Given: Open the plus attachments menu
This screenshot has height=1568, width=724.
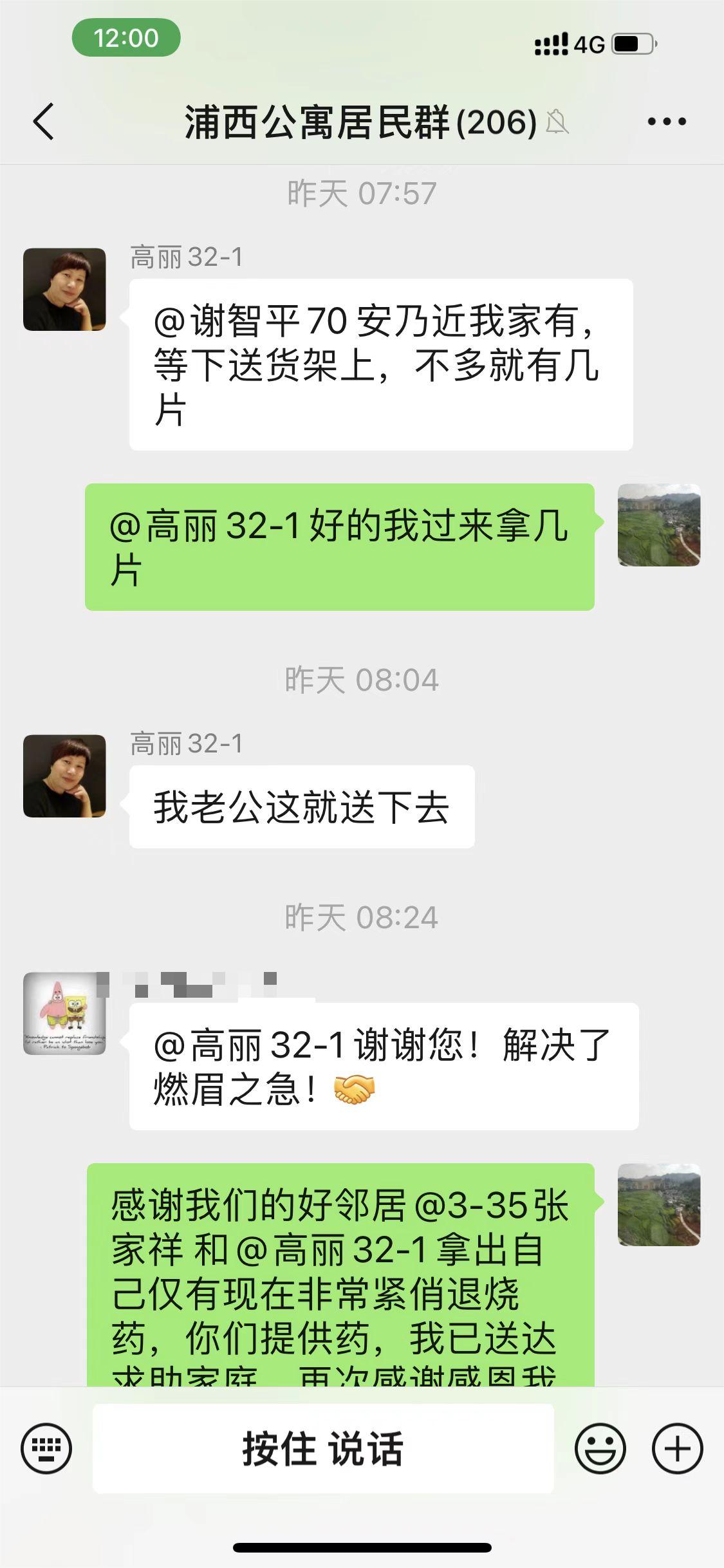Looking at the screenshot, I should [677, 1448].
